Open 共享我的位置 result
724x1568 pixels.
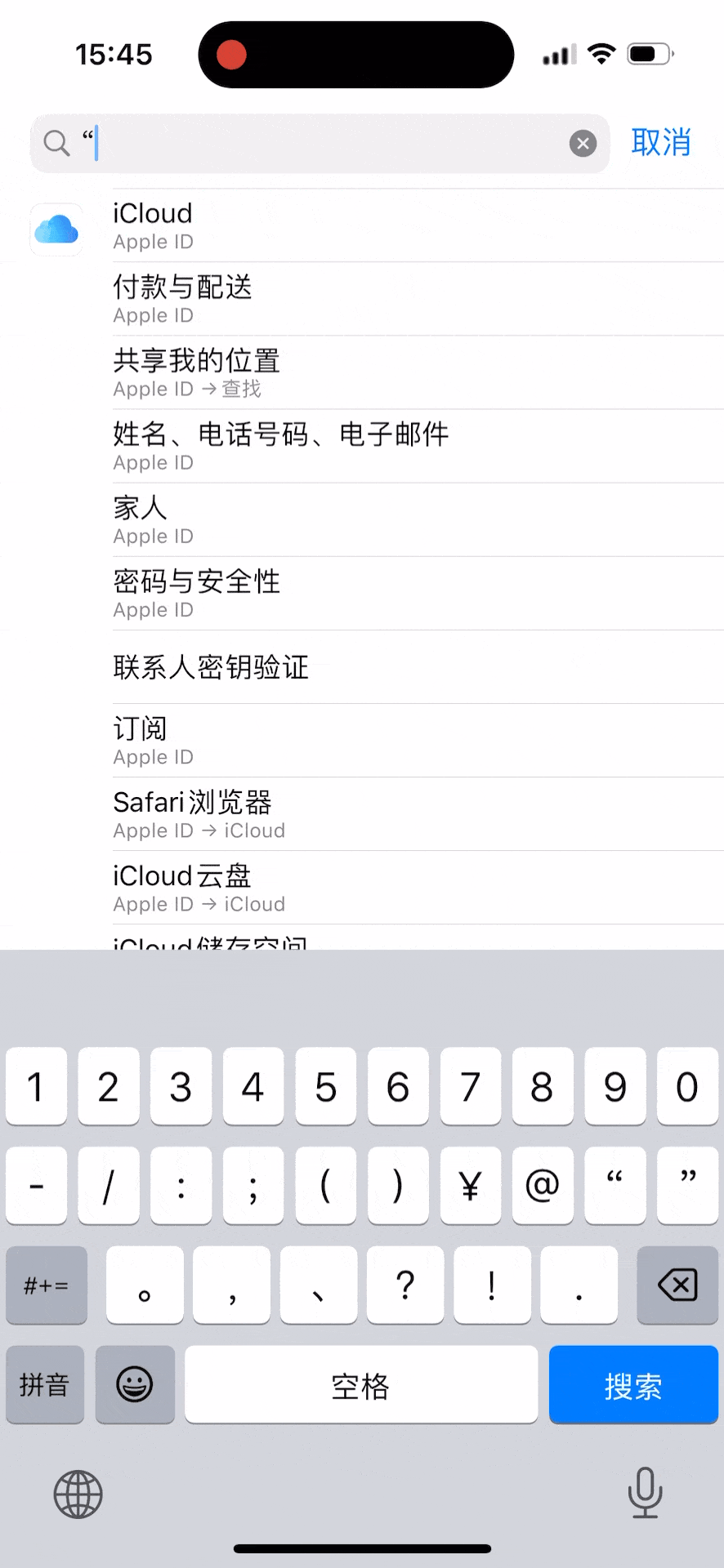[x=362, y=373]
